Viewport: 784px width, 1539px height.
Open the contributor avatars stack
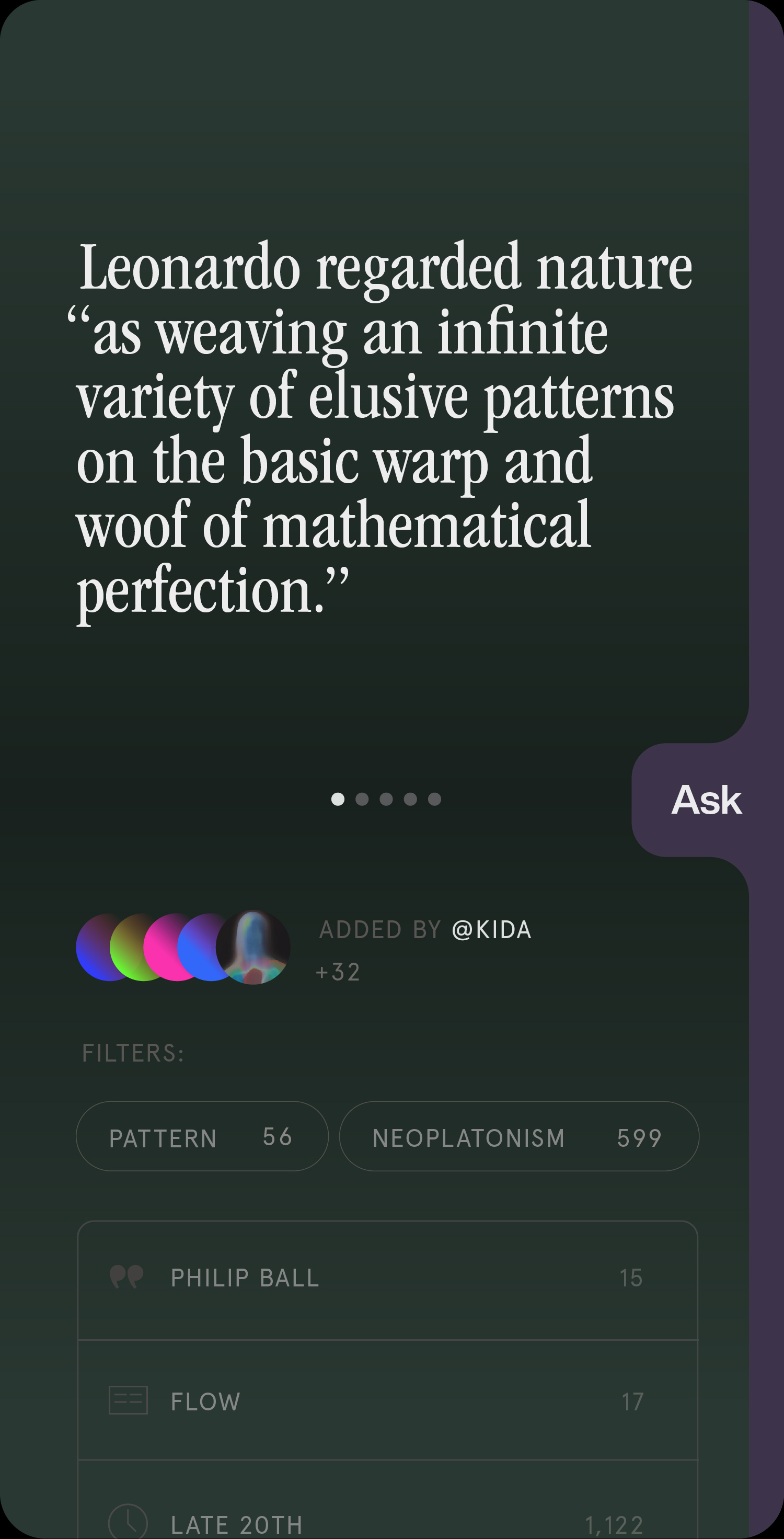pos(183,947)
